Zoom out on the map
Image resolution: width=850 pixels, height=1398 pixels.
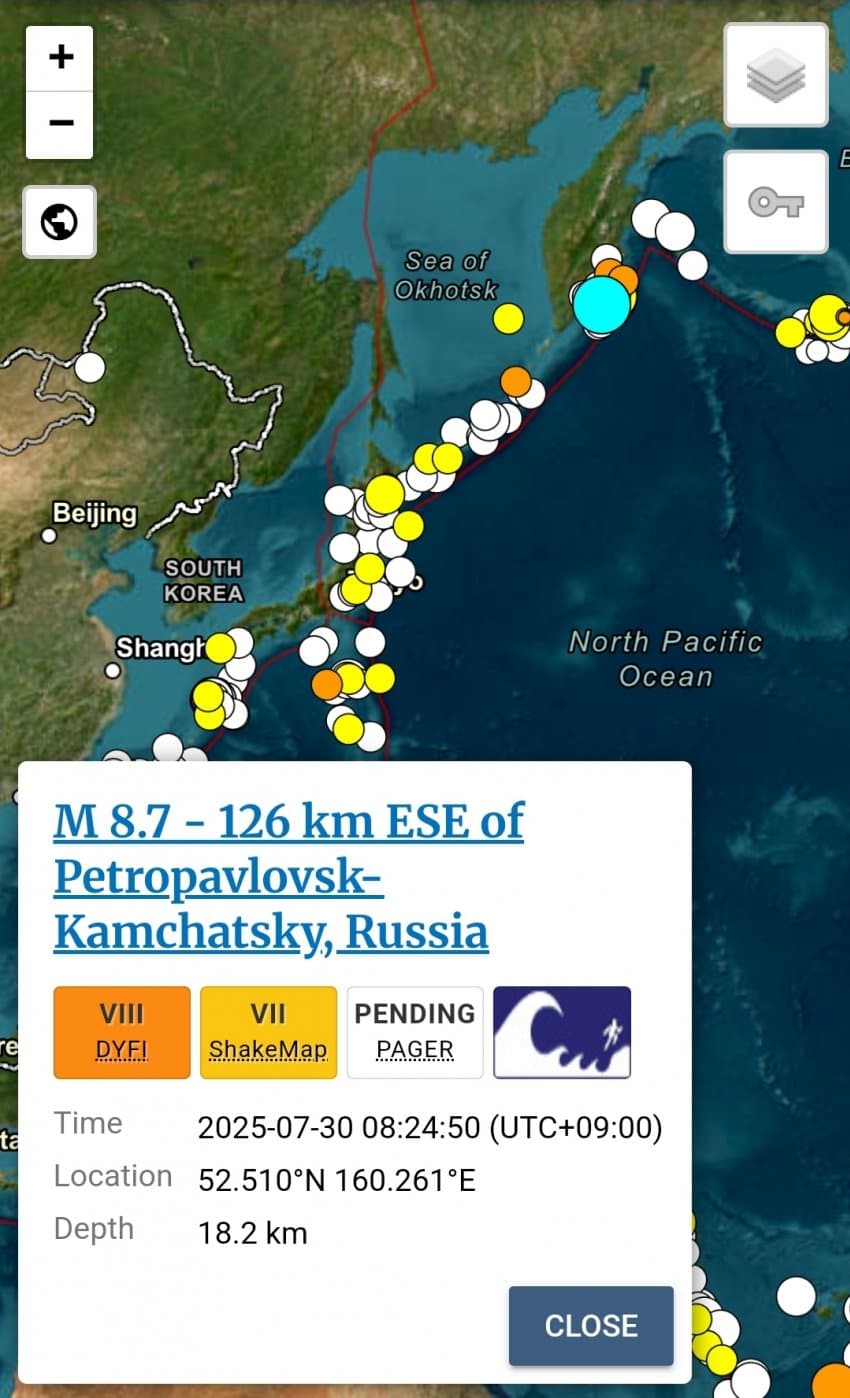click(60, 124)
